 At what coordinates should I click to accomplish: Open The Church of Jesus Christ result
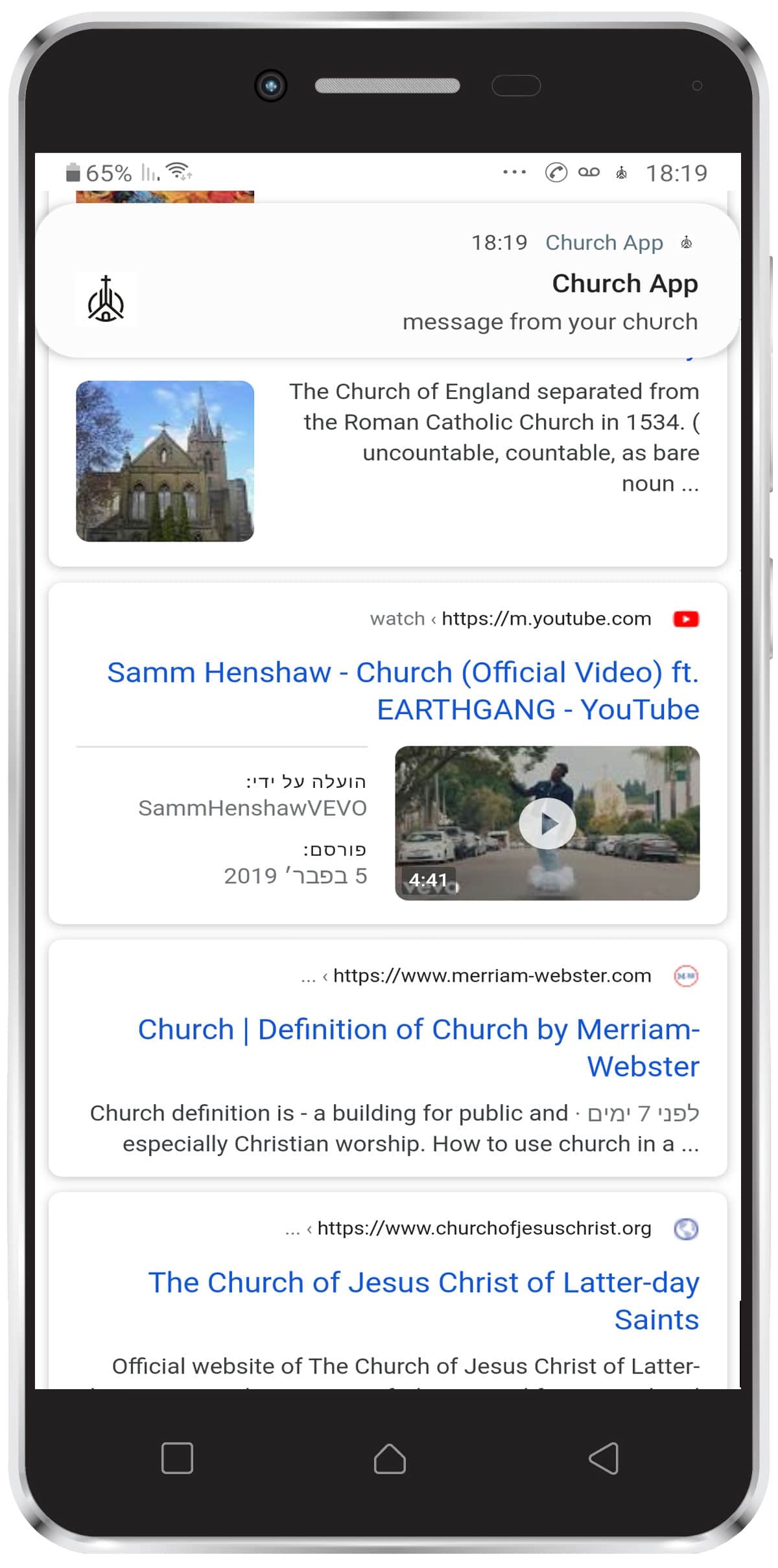click(424, 1300)
